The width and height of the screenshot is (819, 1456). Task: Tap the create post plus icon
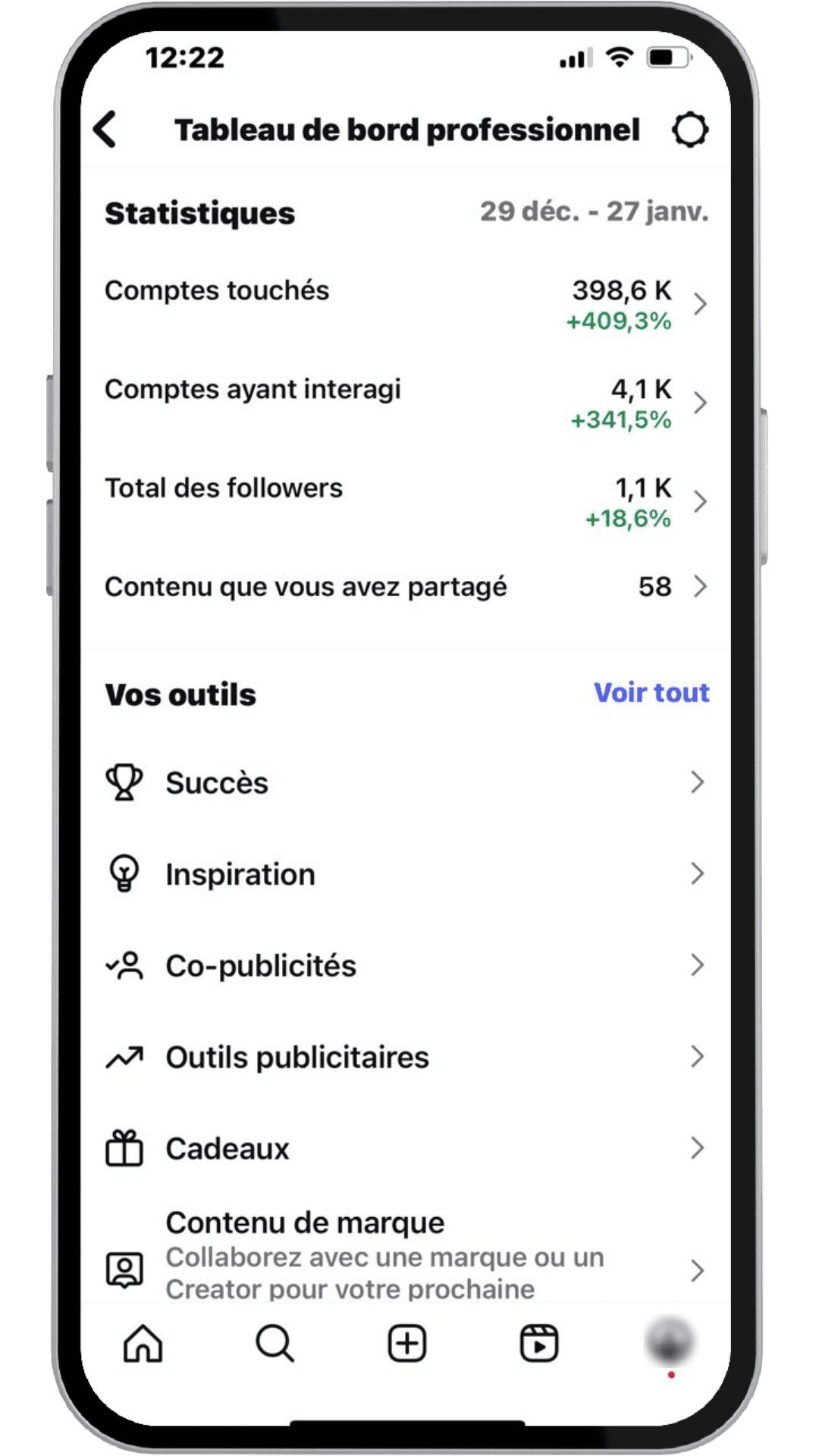[x=407, y=1344]
